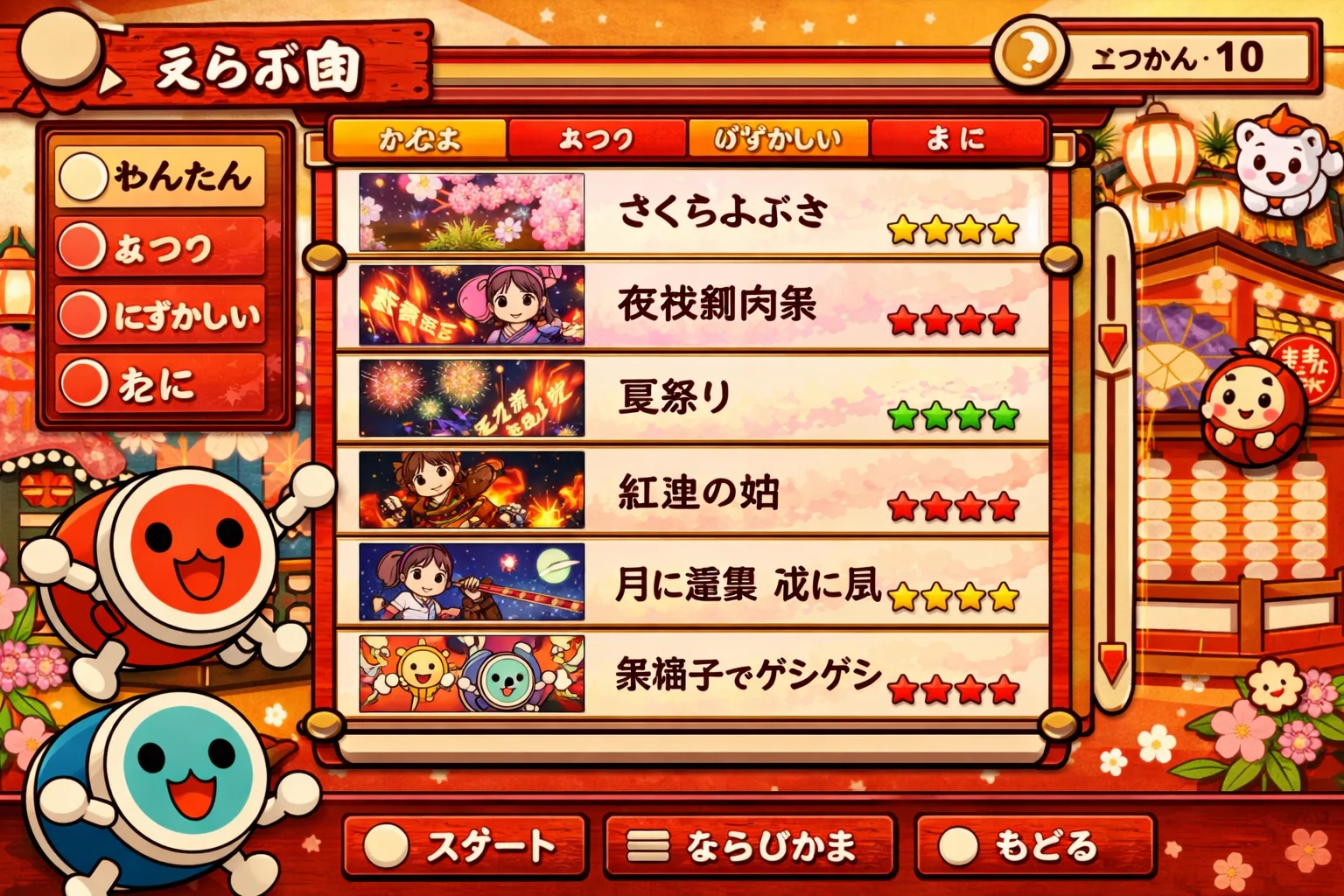Select the song 夏祭り

[691, 398]
